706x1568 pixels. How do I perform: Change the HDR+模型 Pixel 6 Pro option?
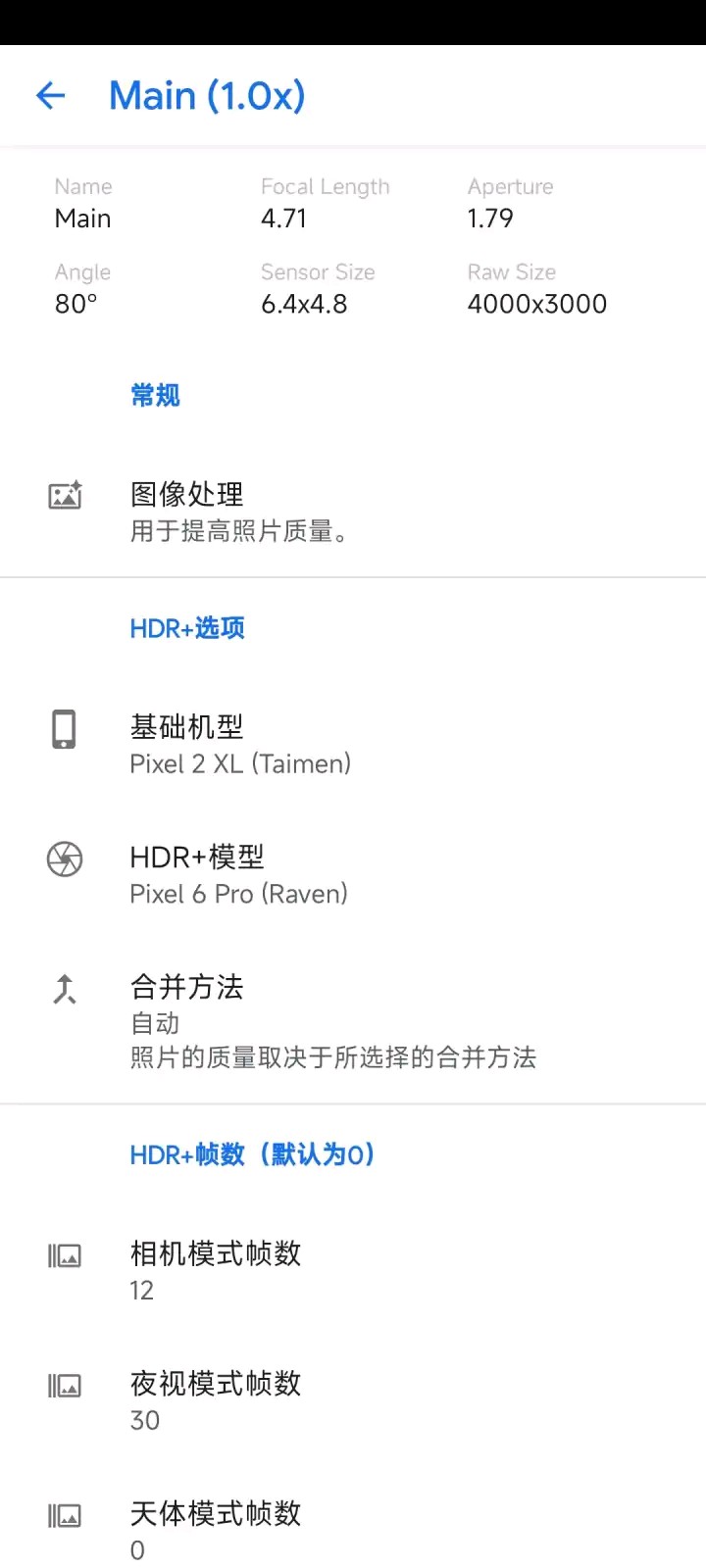click(353, 874)
